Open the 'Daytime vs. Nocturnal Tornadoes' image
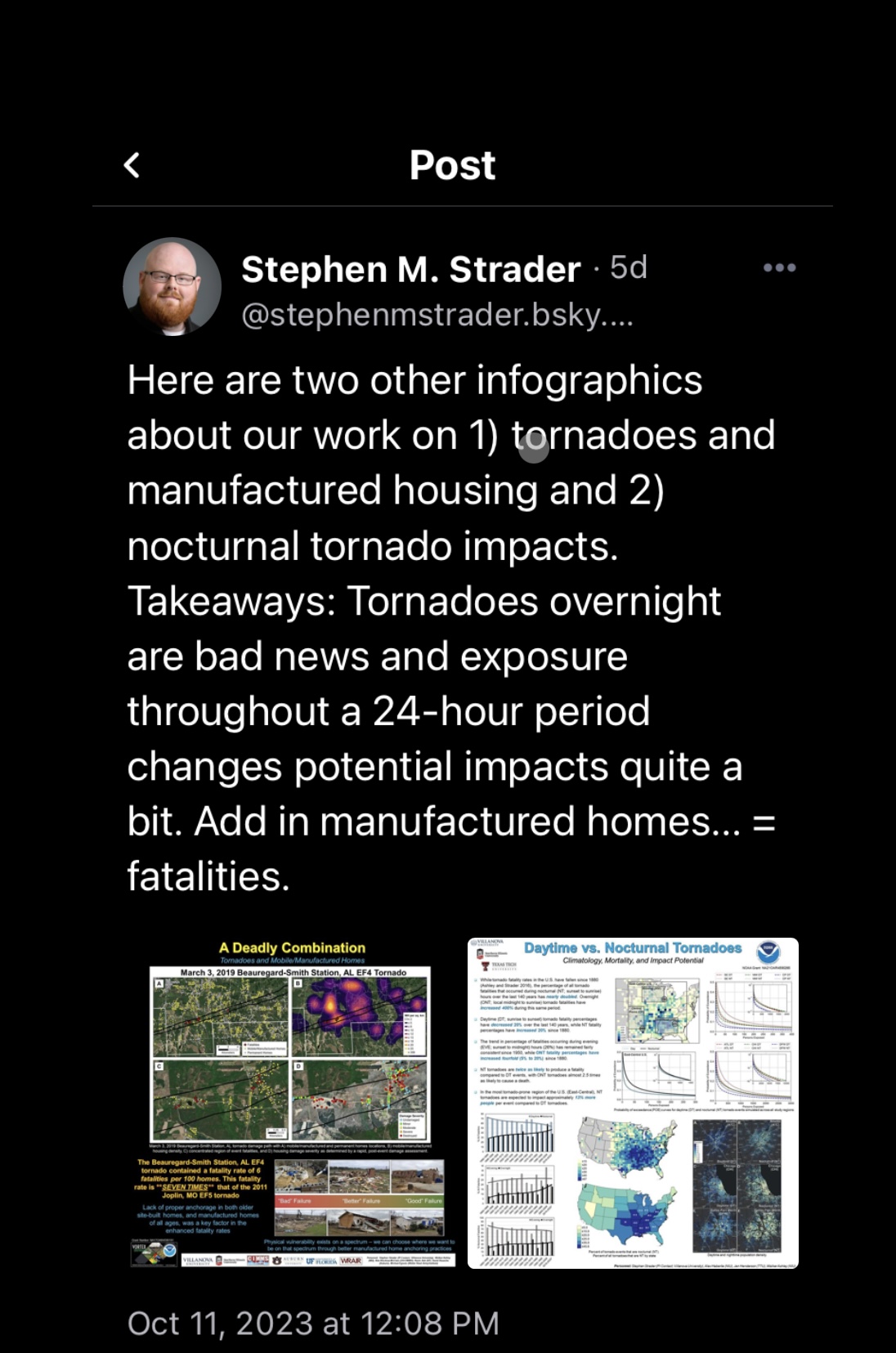This screenshot has width=896, height=1353. [x=633, y=1103]
